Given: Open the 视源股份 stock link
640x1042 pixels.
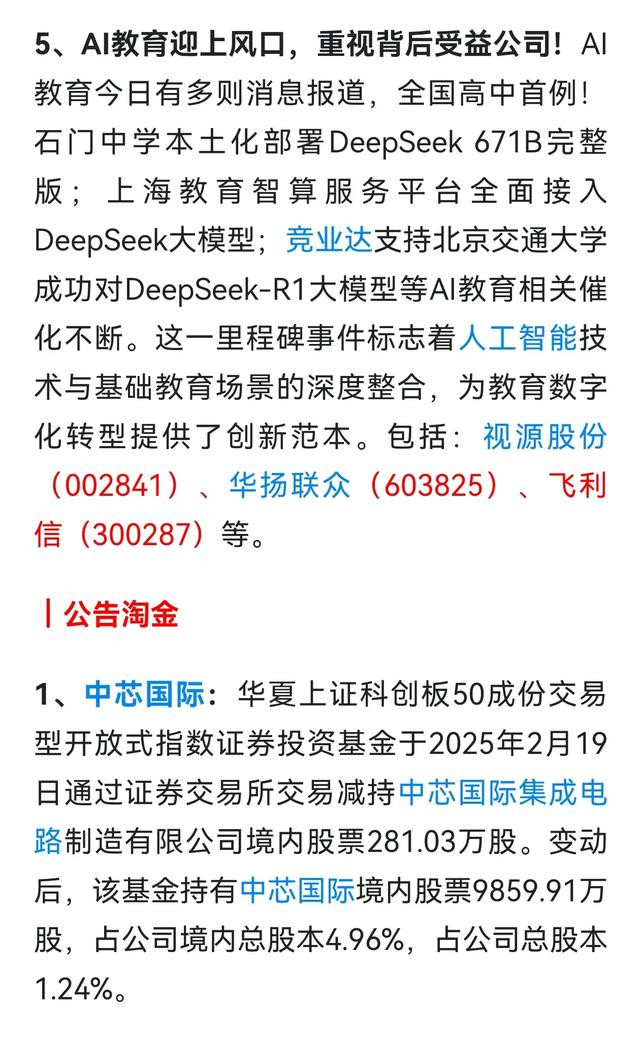Looking at the screenshot, I should coord(544,437).
